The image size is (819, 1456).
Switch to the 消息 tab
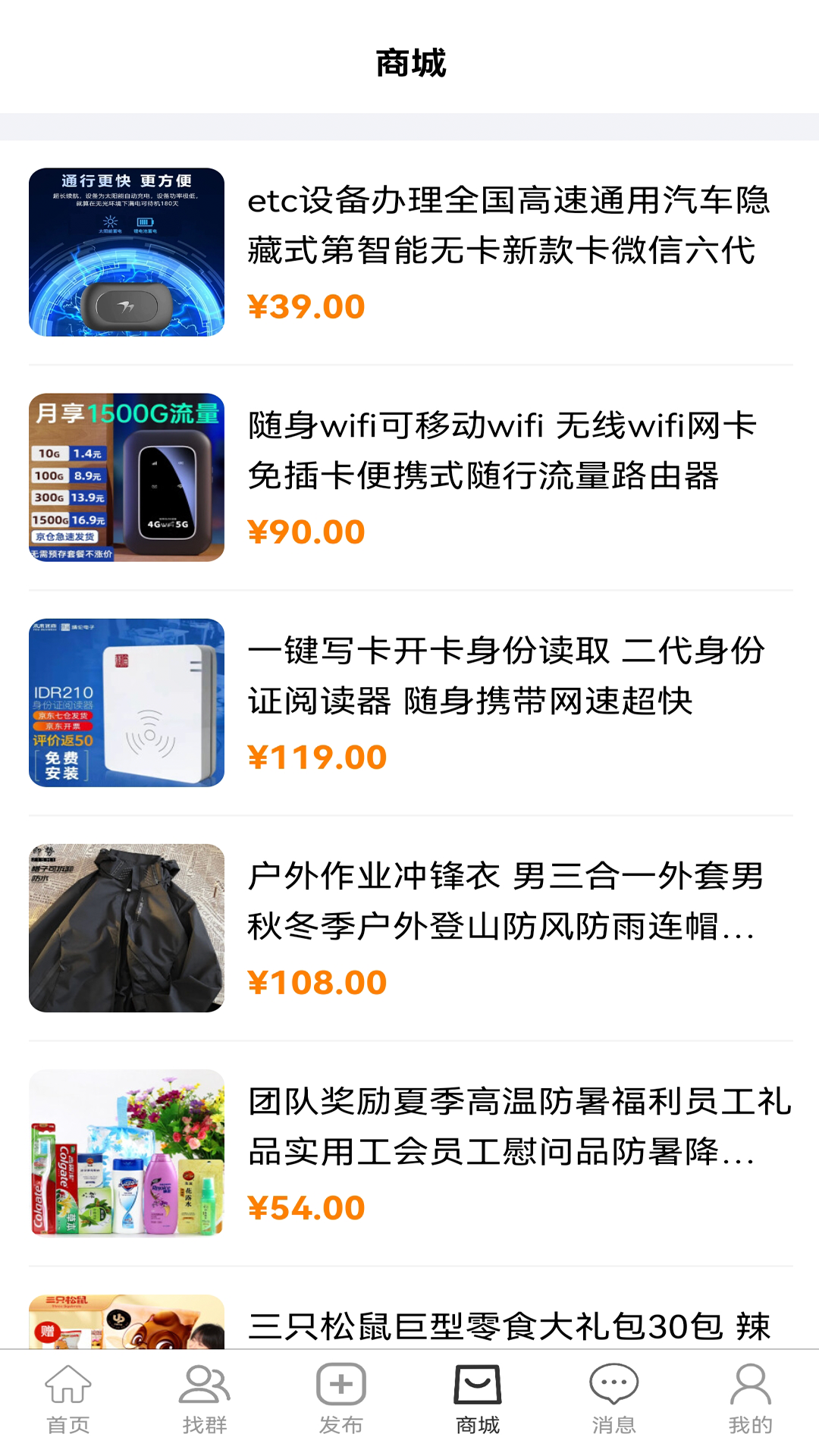pyautogui.click(x=613, y=1403)
